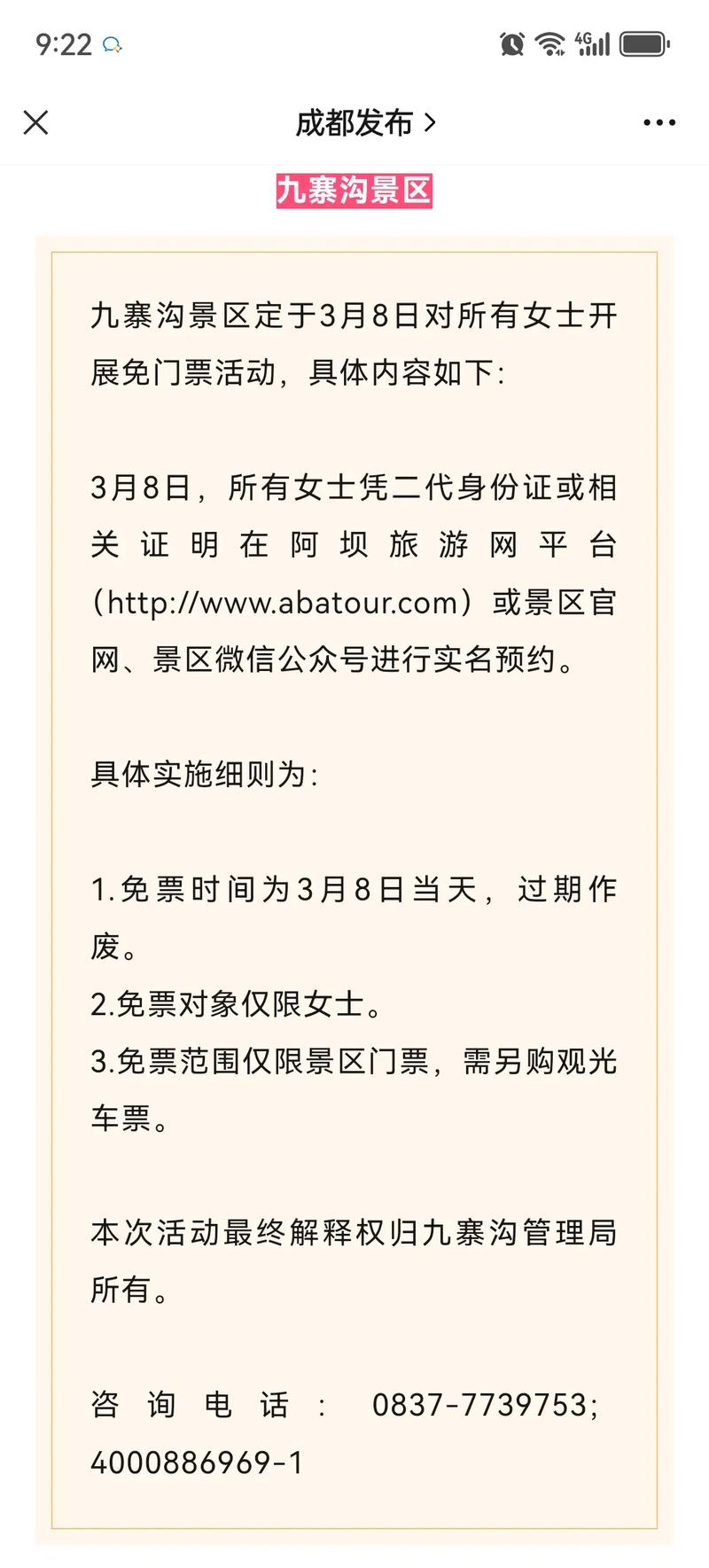Close the article with the X icon
The width and height of the screenshot is (709, 1568).
(x=35, y=122)
